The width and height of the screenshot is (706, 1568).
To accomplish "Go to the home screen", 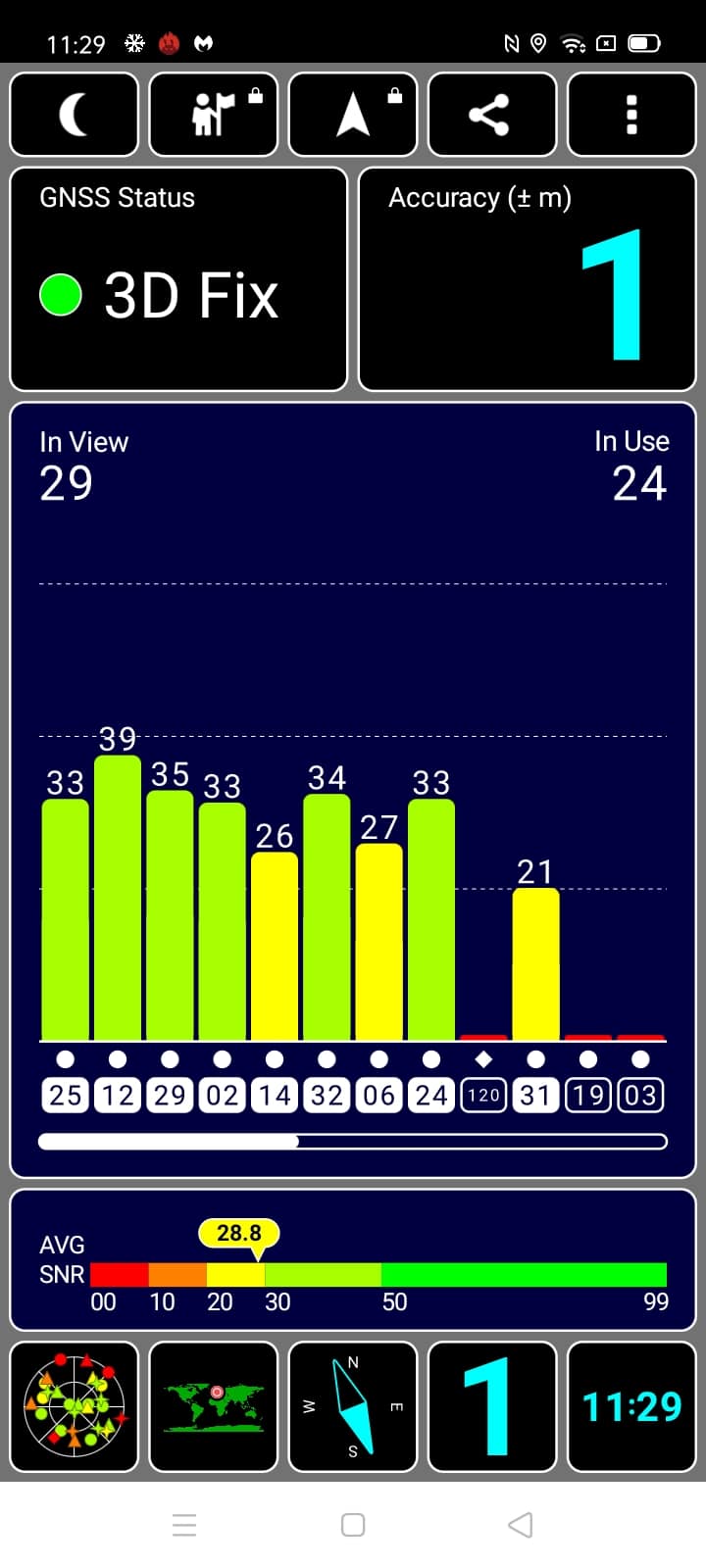I will [x=353, y=1525].
